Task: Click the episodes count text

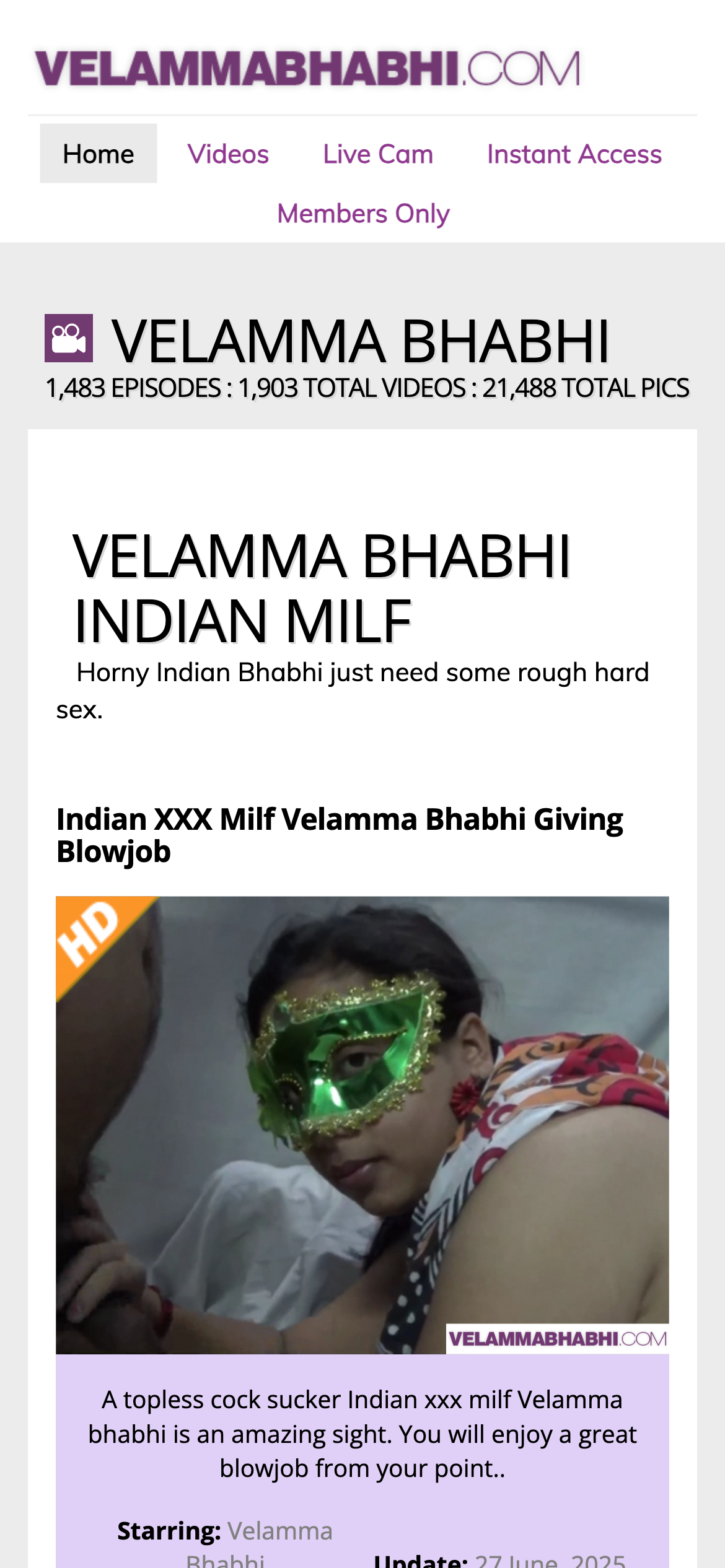Action: pos(368,389)
